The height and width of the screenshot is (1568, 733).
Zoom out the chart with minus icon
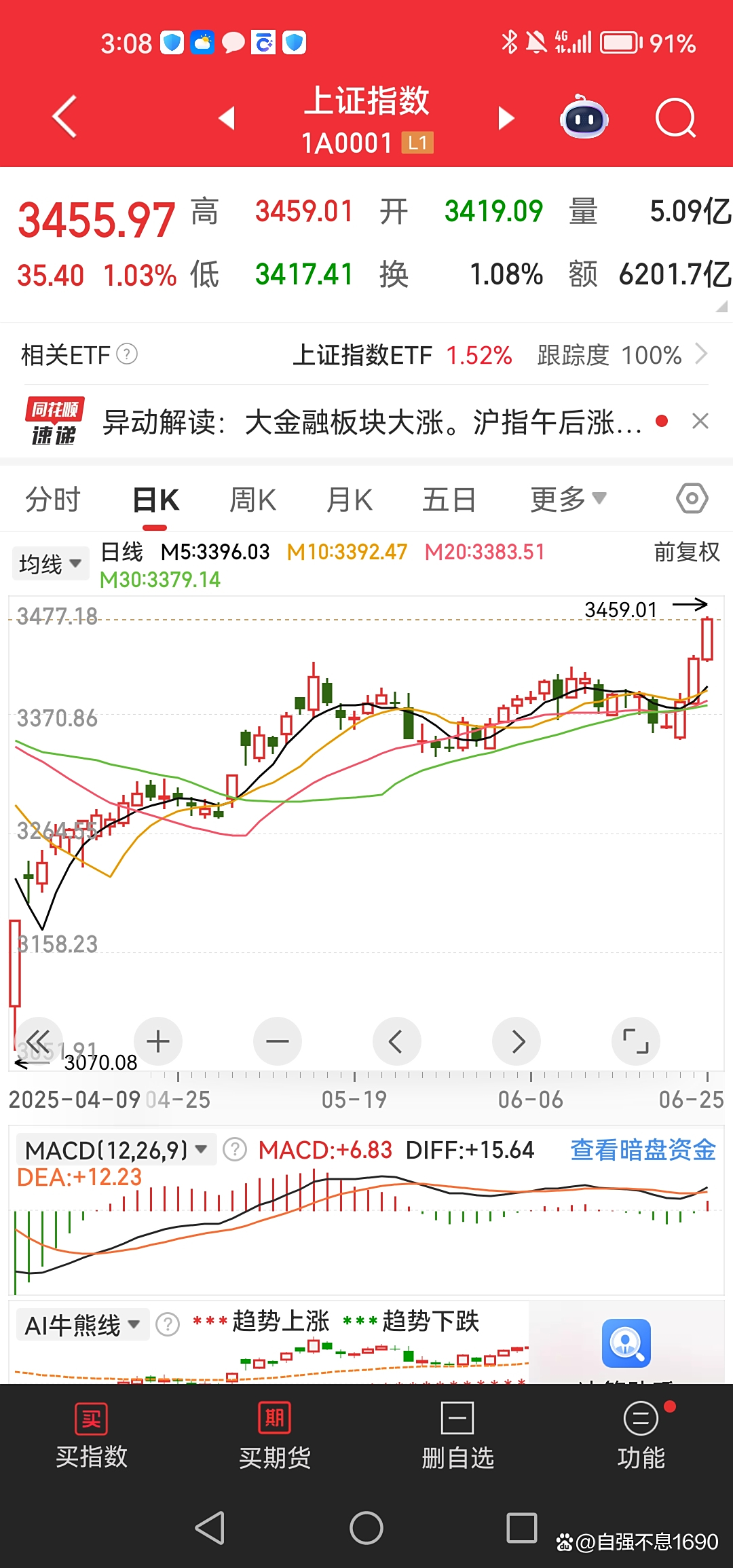(278, 1041)
